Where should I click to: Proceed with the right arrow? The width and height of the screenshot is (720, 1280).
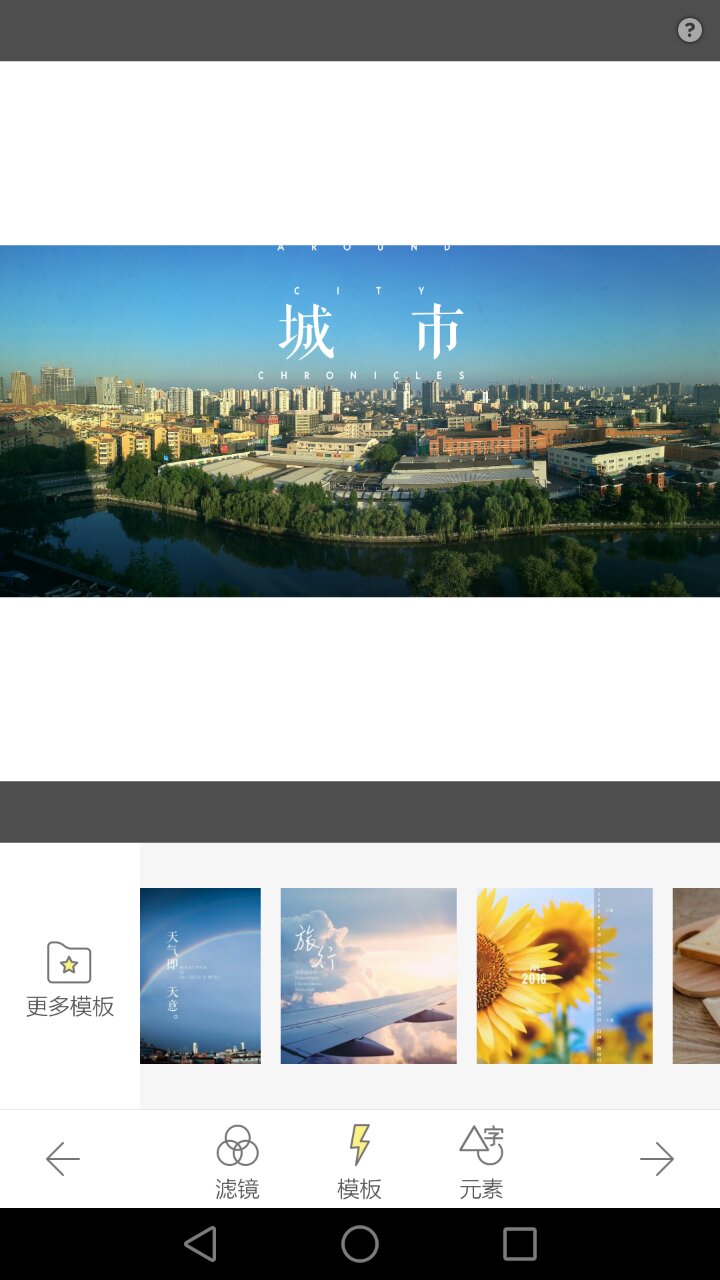[657, 1159]
